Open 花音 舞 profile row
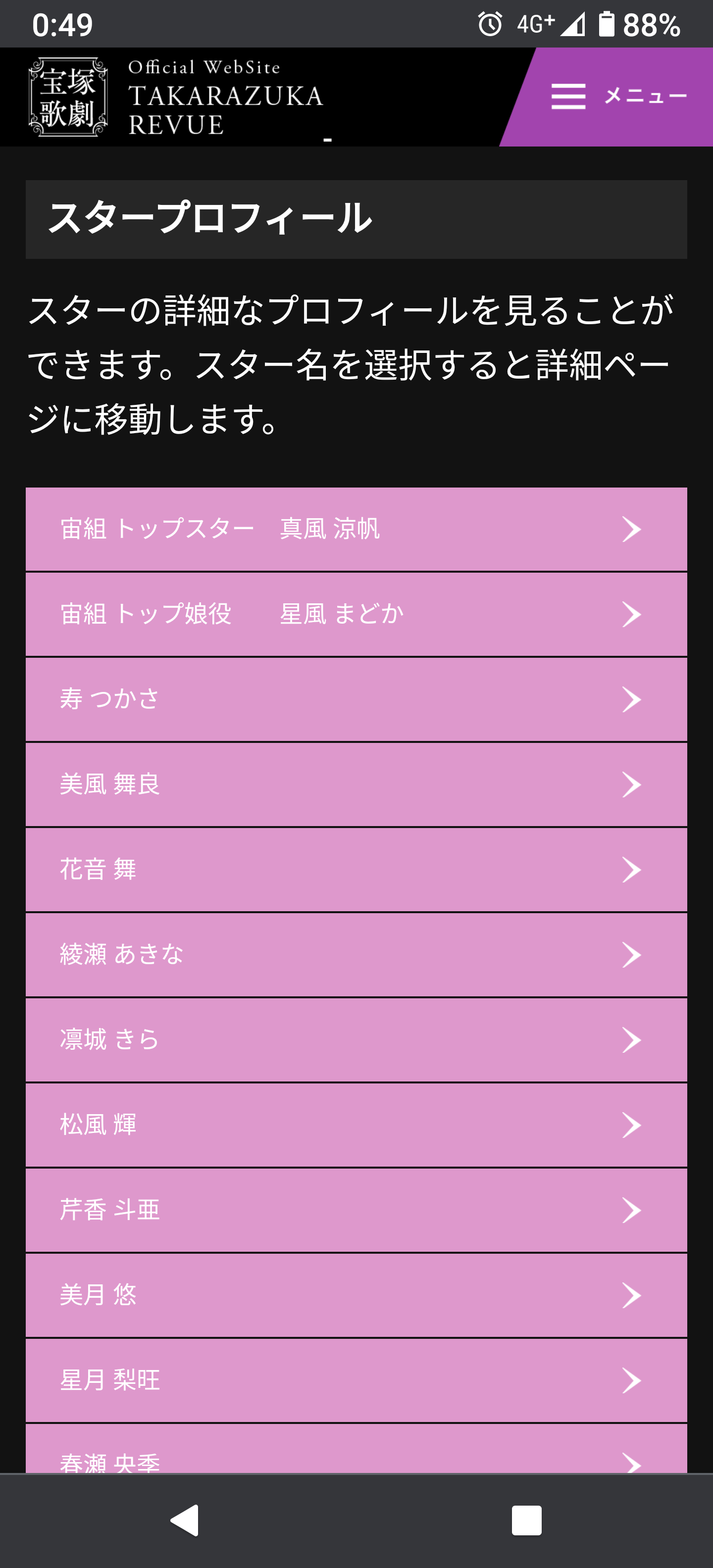The image size is (713, 1568). (x=356, y=870)
